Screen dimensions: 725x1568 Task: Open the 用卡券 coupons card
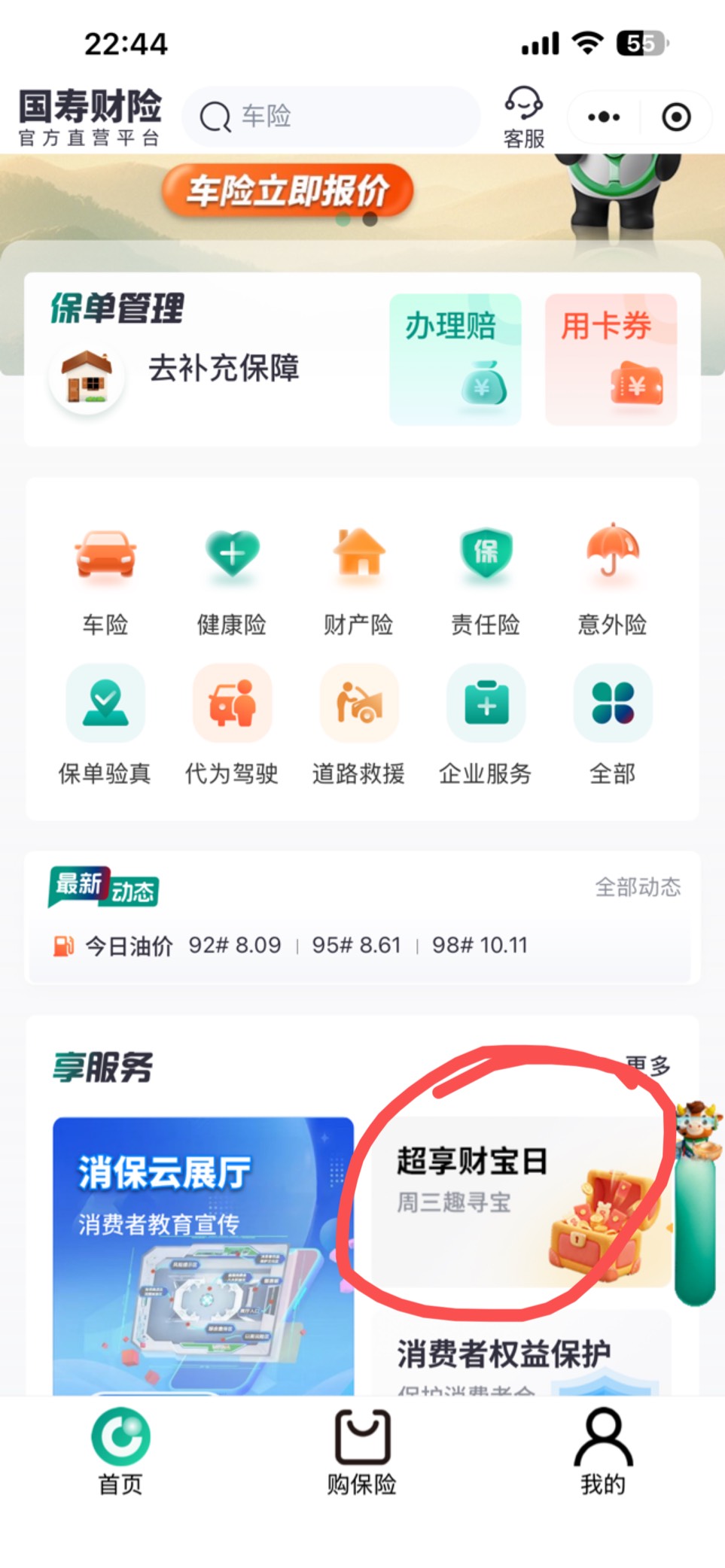(x=611, y=359)
